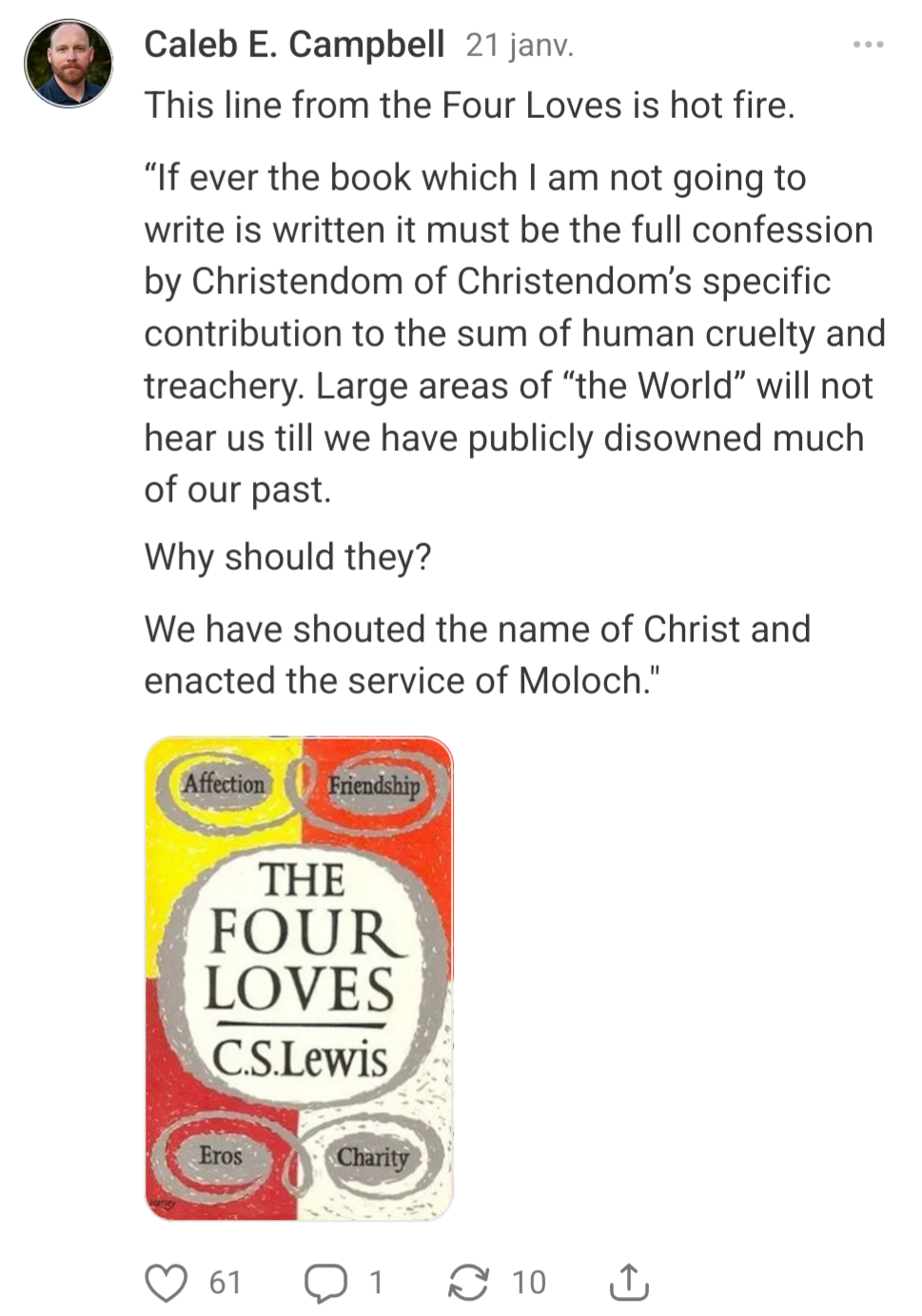Like Caleb E. Campbell's post
The image size is (922, 1316).
[x=167, y=1282]
